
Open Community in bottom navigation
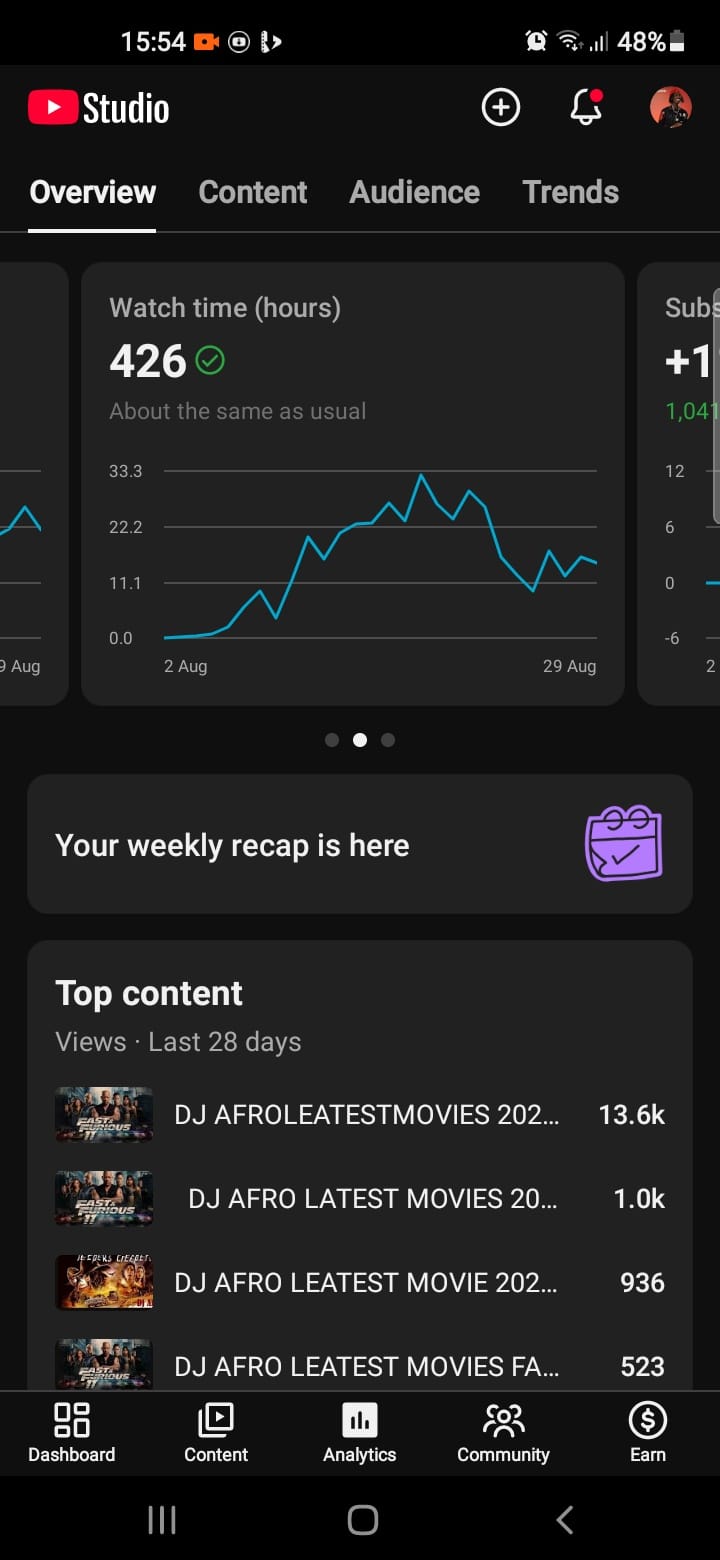(x=504, y=1433)
